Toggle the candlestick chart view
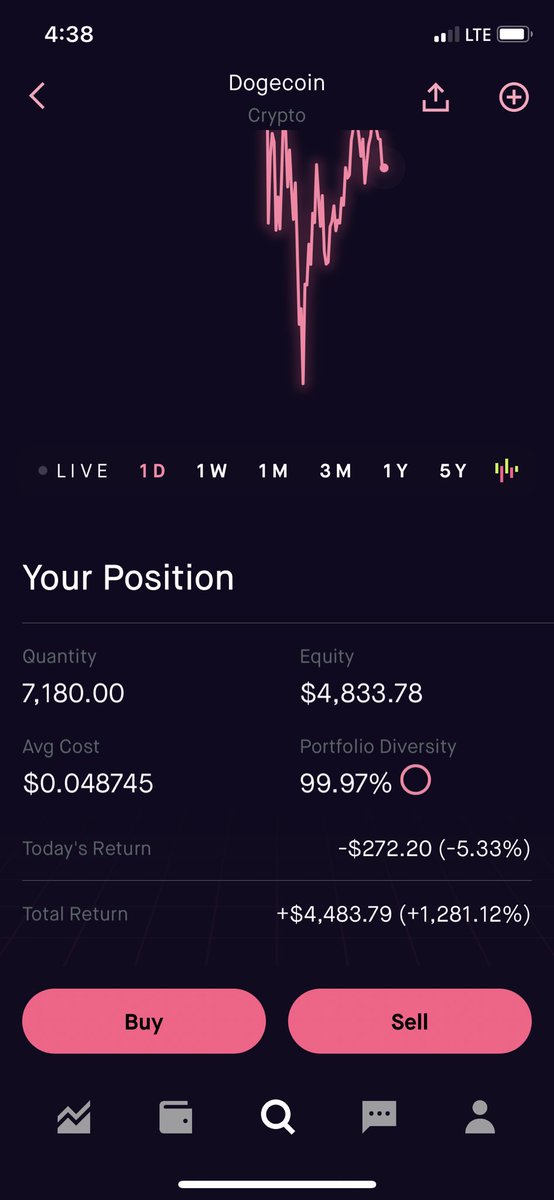Screen dimensions: 554x1200 [x=508, y=470]
